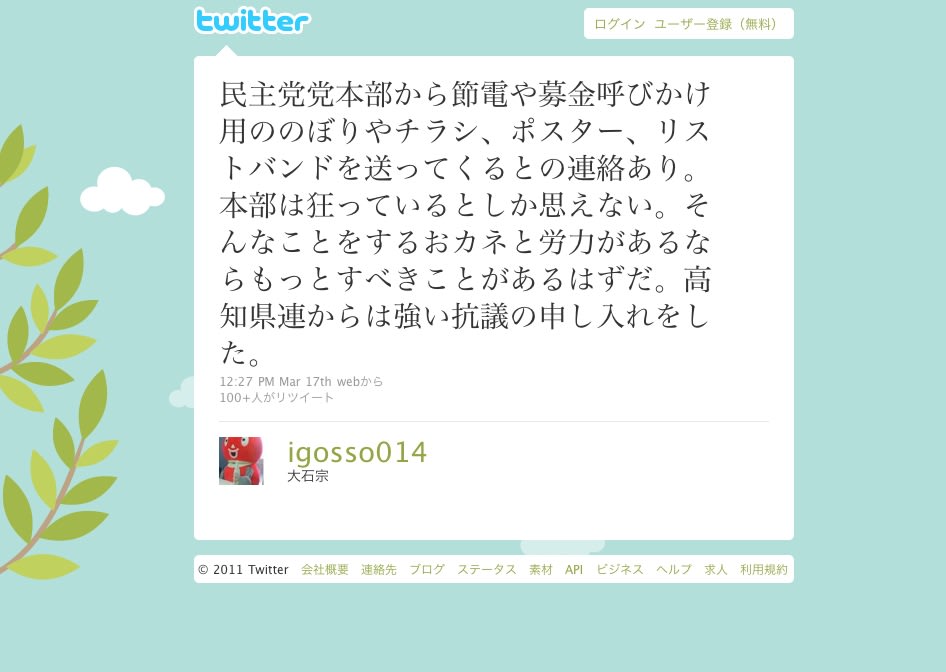The image size is (946, 672).
Task: Open ブログ footer link
Action: tap(427, 570)
